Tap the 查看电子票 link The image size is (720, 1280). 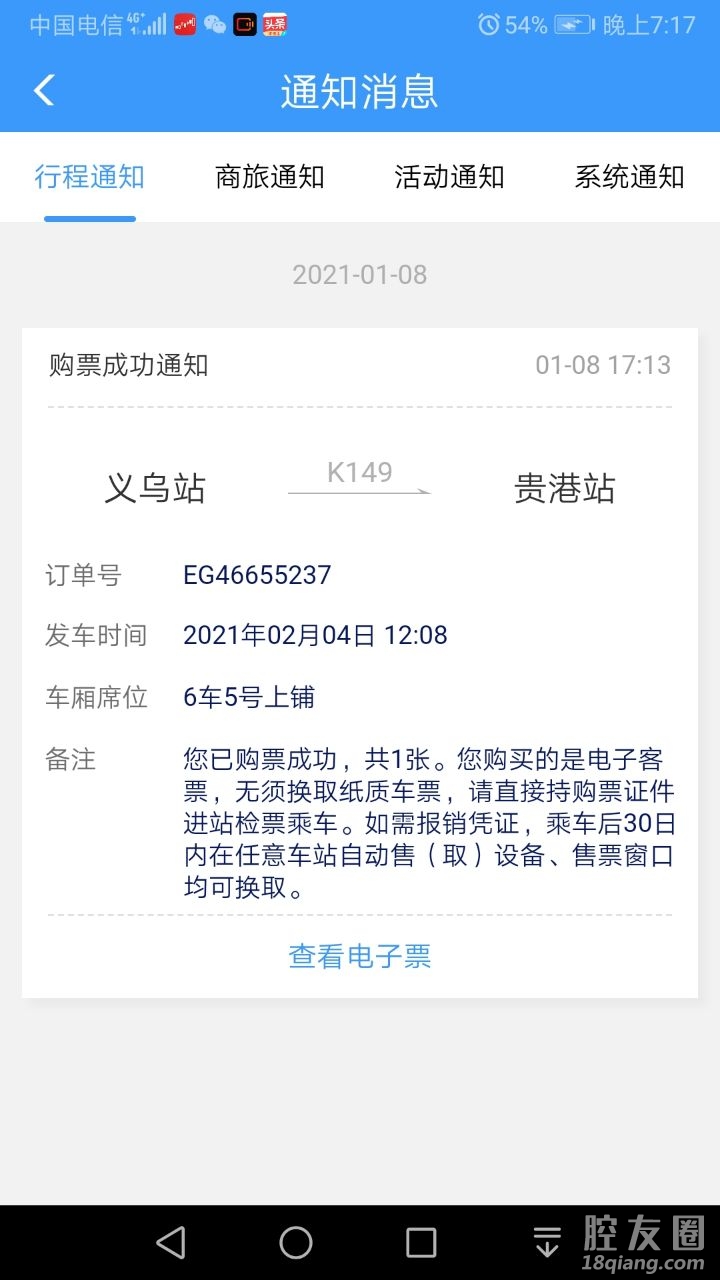click(360, 956)
